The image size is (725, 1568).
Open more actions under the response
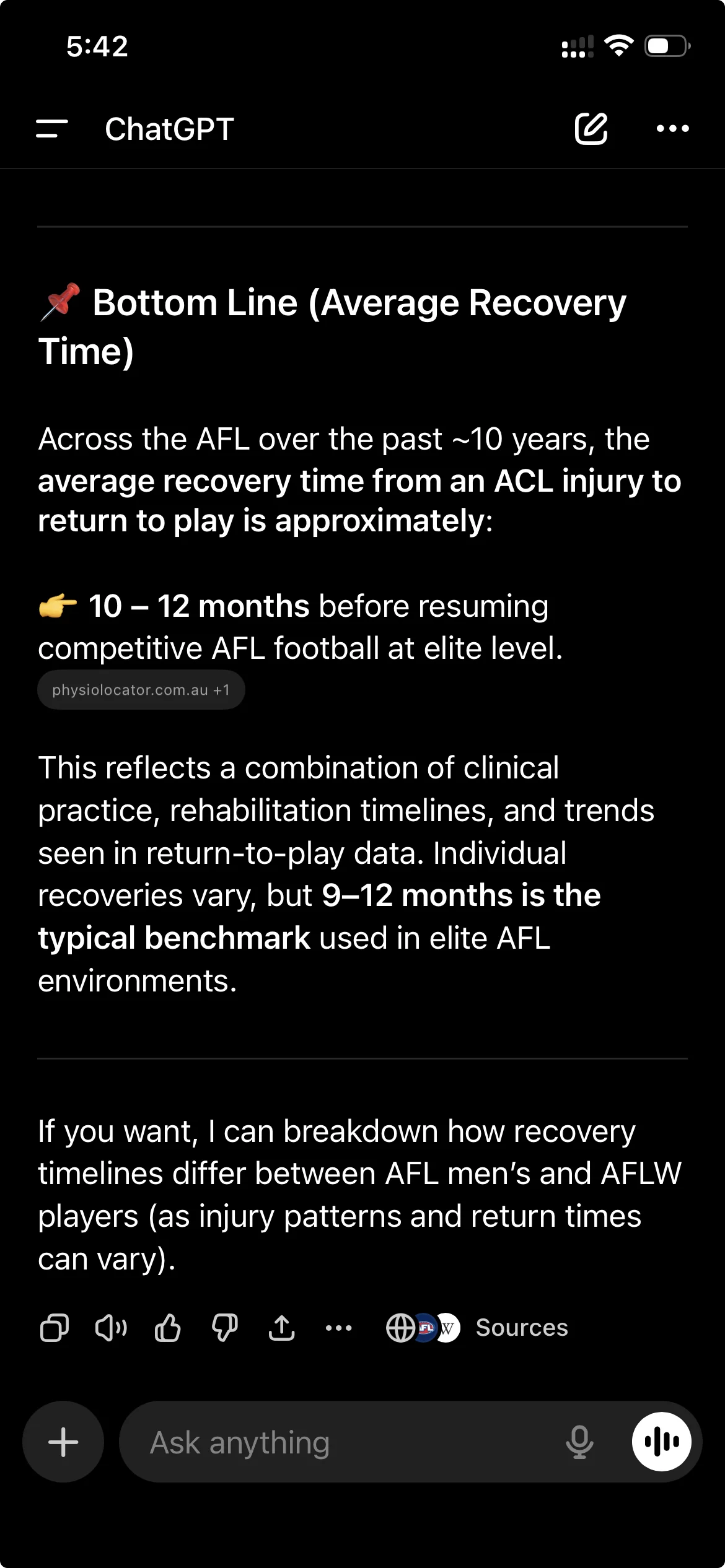click(338, 1328)
